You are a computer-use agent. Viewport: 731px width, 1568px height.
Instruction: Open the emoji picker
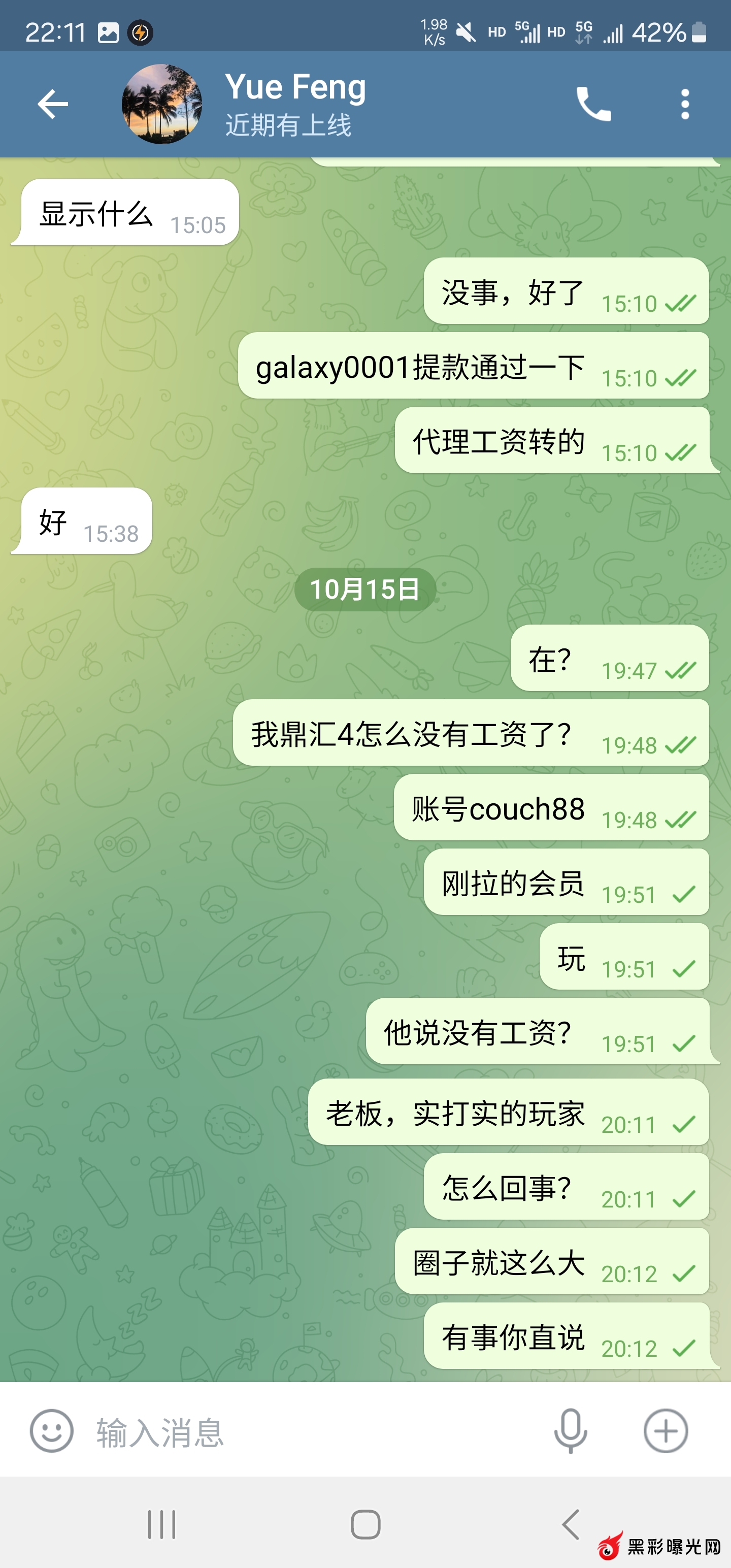[52, 1431]
